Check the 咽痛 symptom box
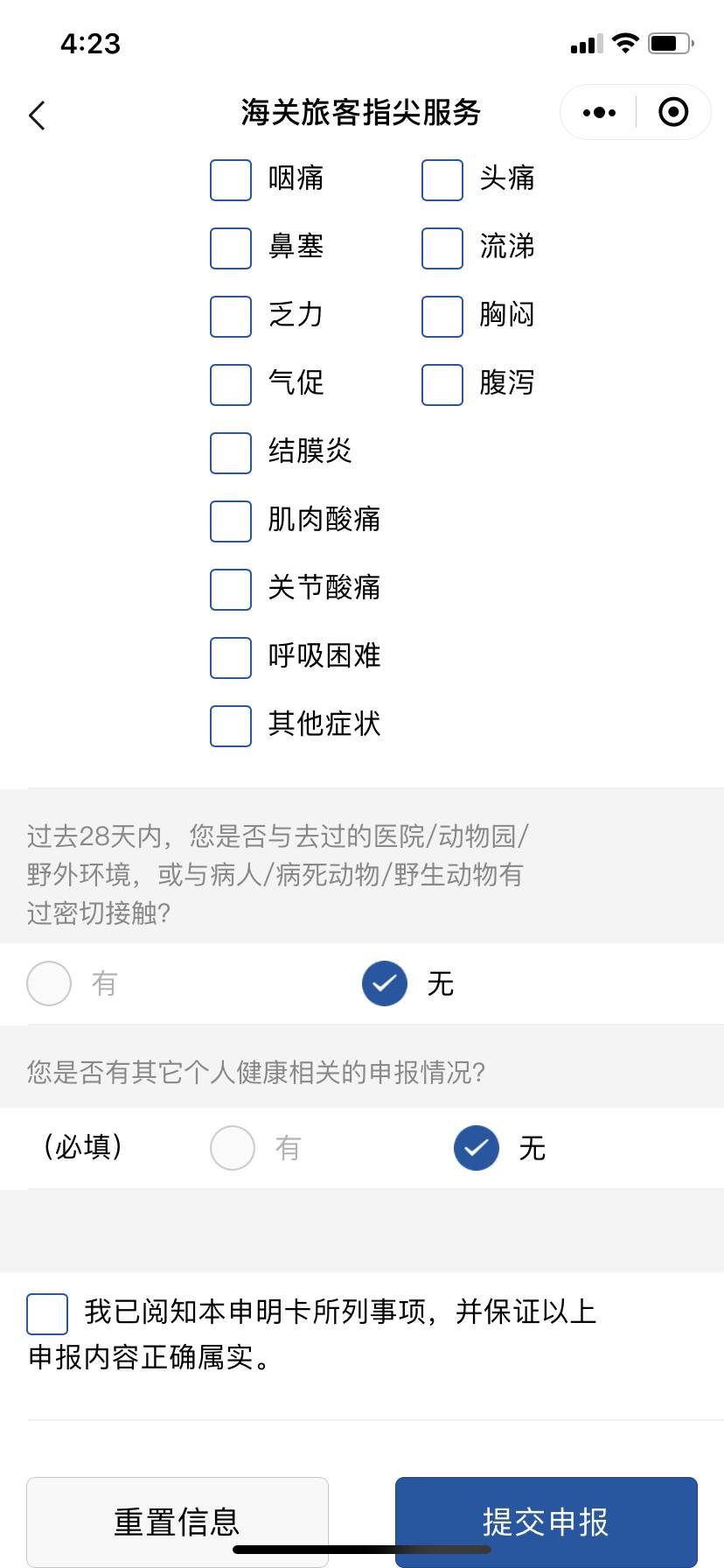The image size is (724, 1568). 231,180
